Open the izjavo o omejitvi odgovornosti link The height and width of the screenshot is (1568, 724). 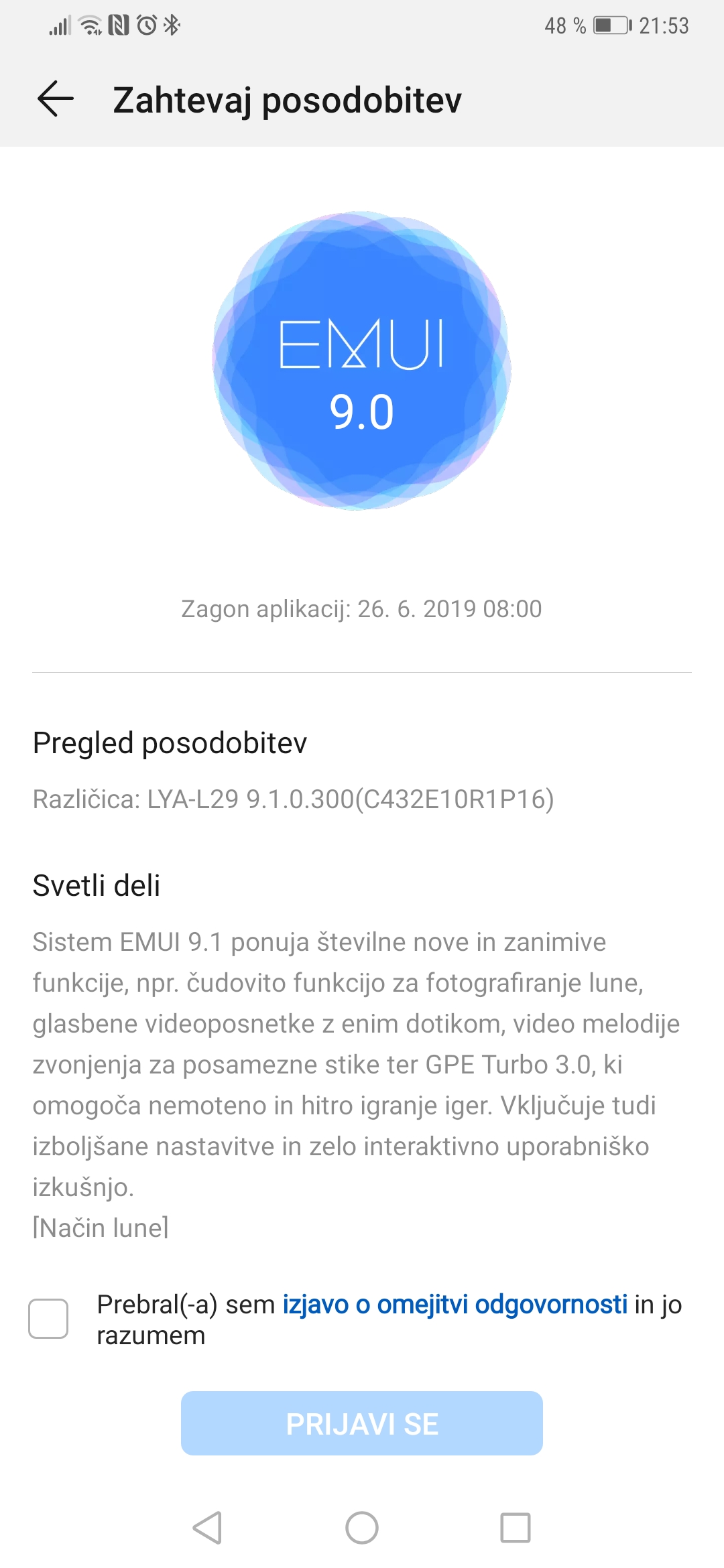tap(455, 1304)
